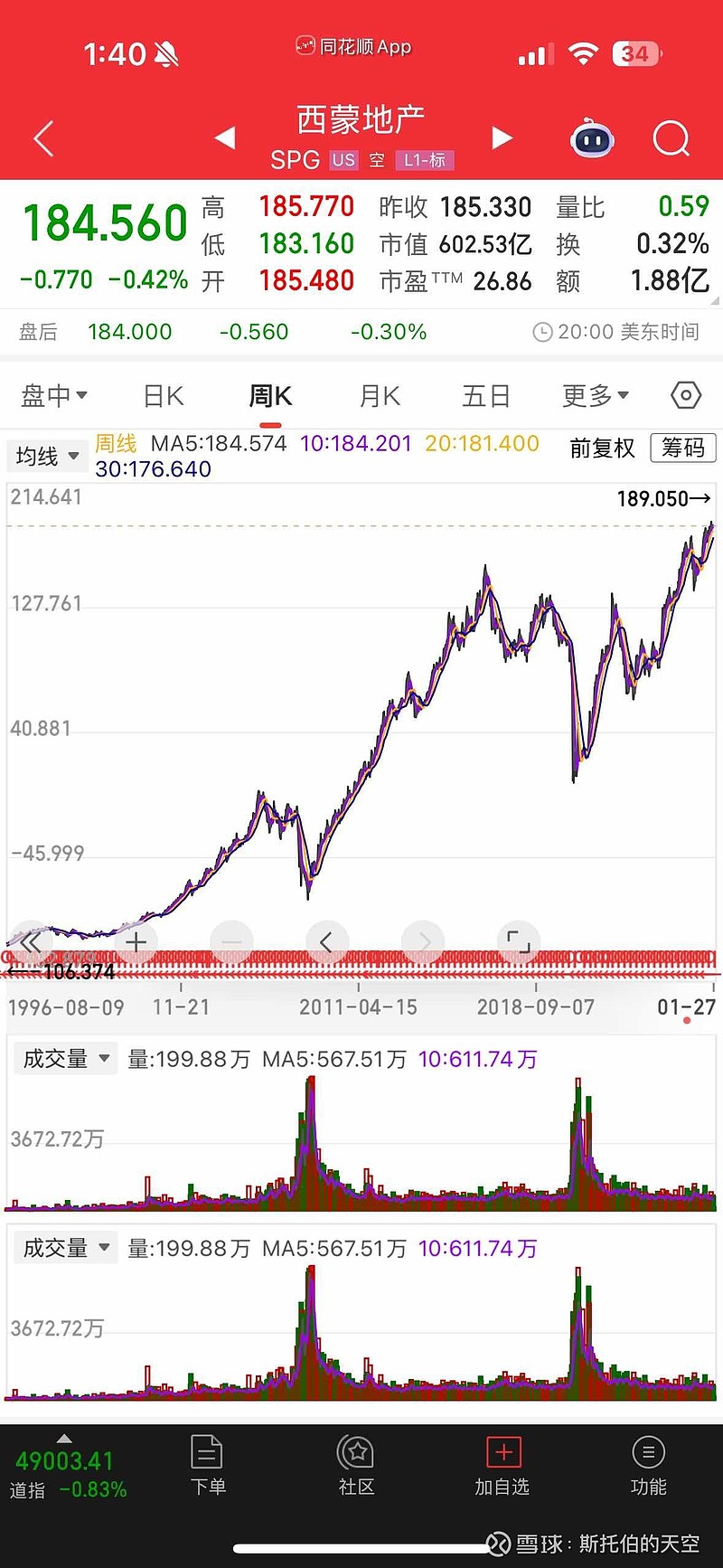Open the AI assistant robot icon
Viewport: 723px width, 1568px height.
[x=592, y=138]
